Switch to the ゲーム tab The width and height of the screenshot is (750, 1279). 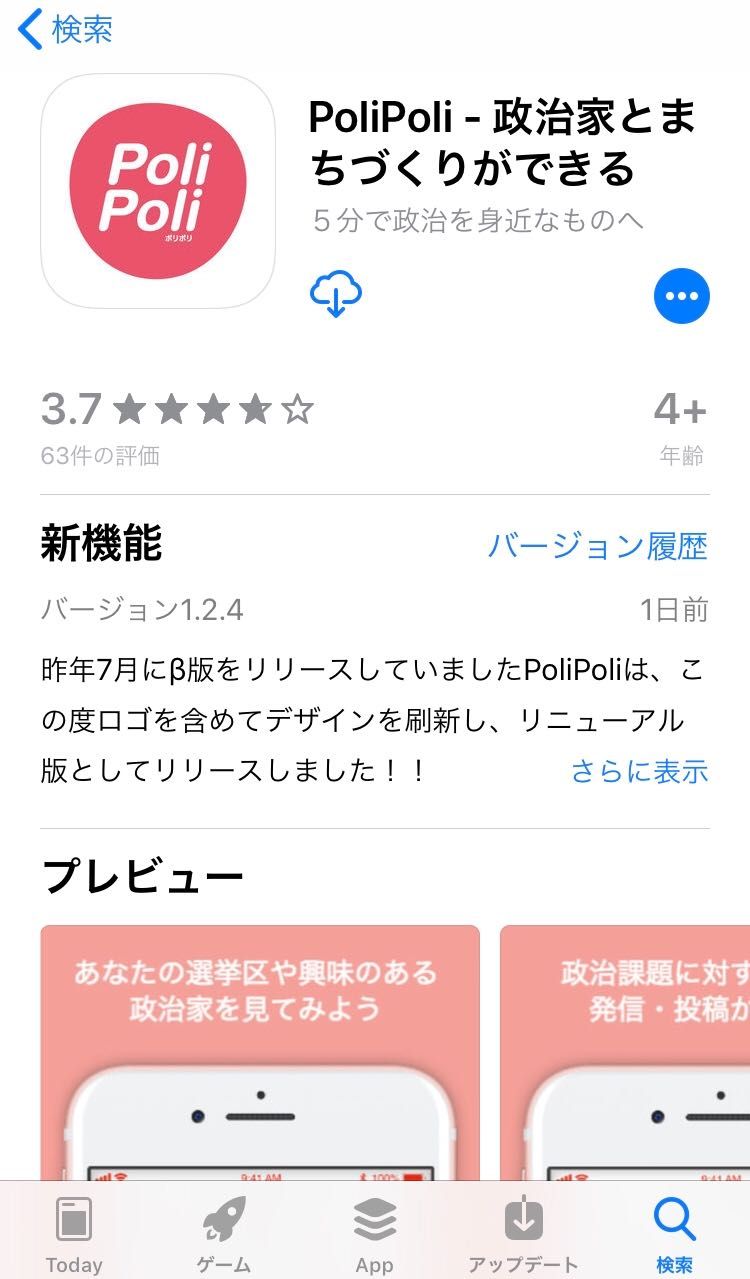224,1234
